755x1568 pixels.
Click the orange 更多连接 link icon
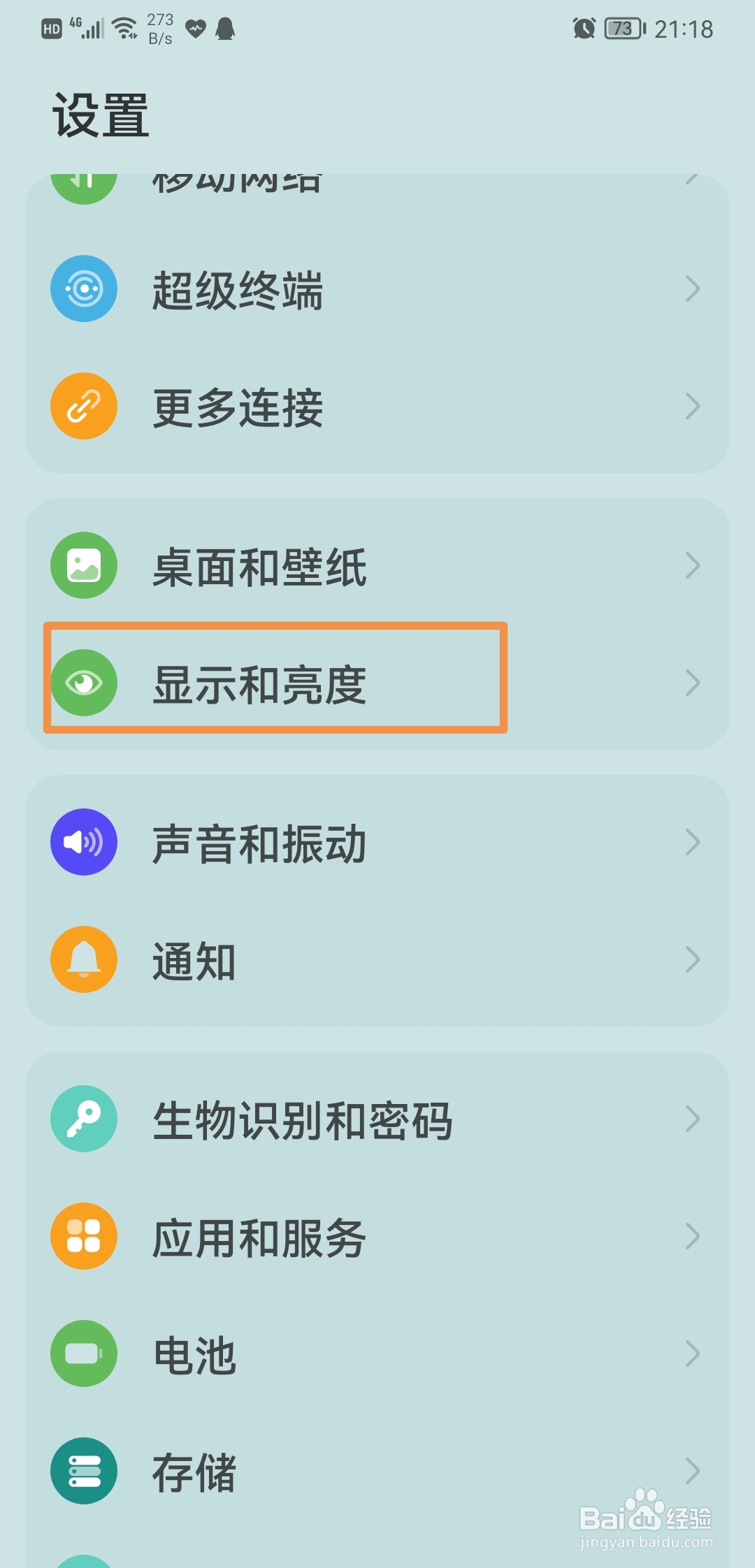[x=83, y=406]
